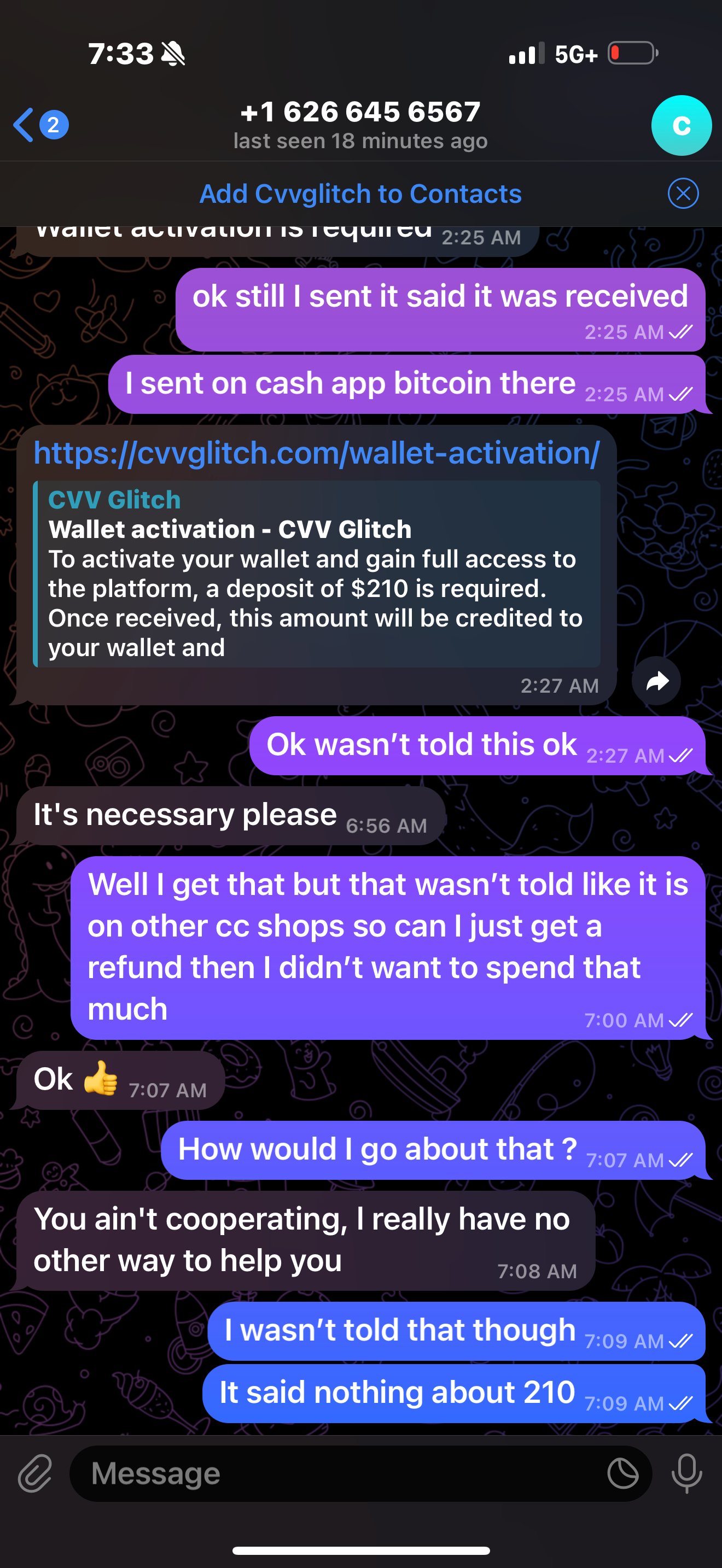The width and height of the screenshot is (722, 1568).
Task: Focus the Message text field
Action: [x=341, y=1473]
